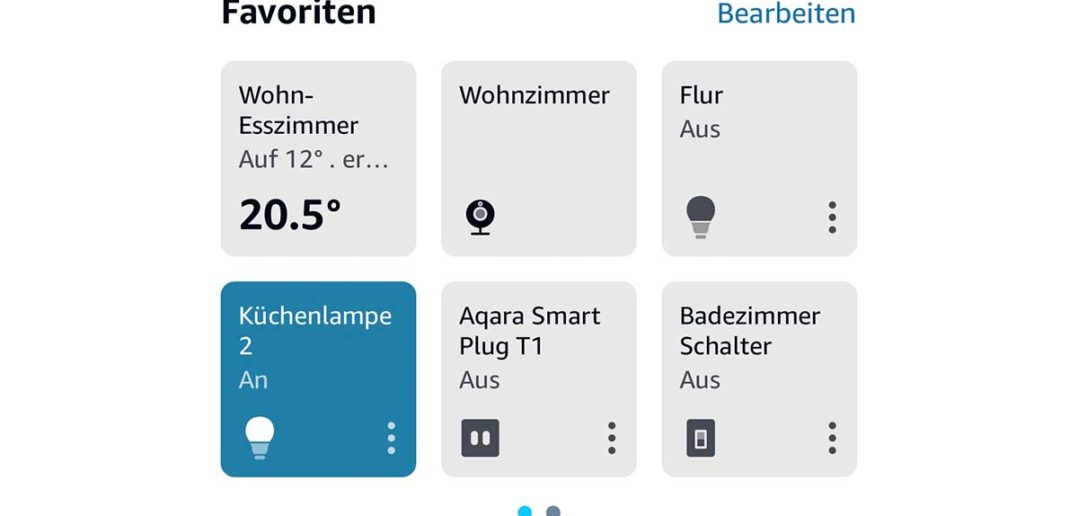The height and width of the screenshot is (516, 1078).
Task: Tap Bearbeiten to edit the favorites
Action: coord(786,14)
